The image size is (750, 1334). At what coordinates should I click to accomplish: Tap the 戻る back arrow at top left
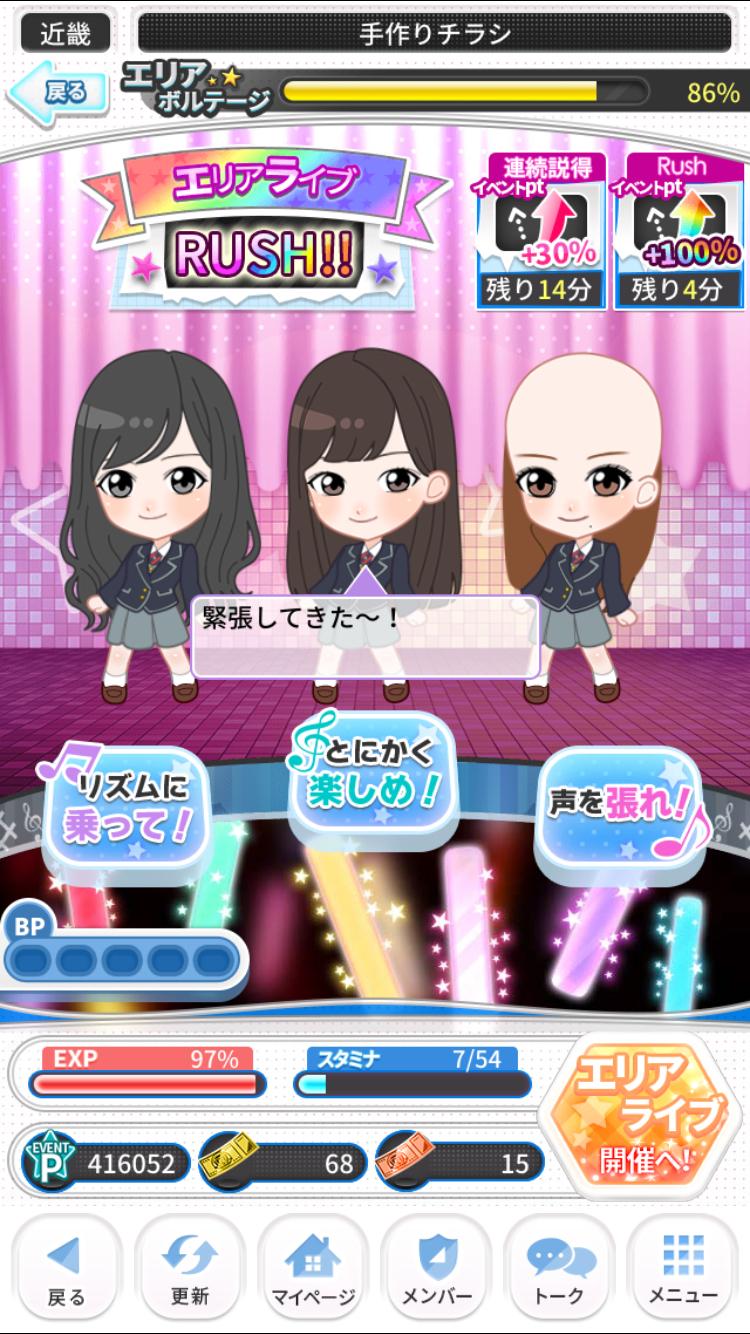click(x=55, y=89)
